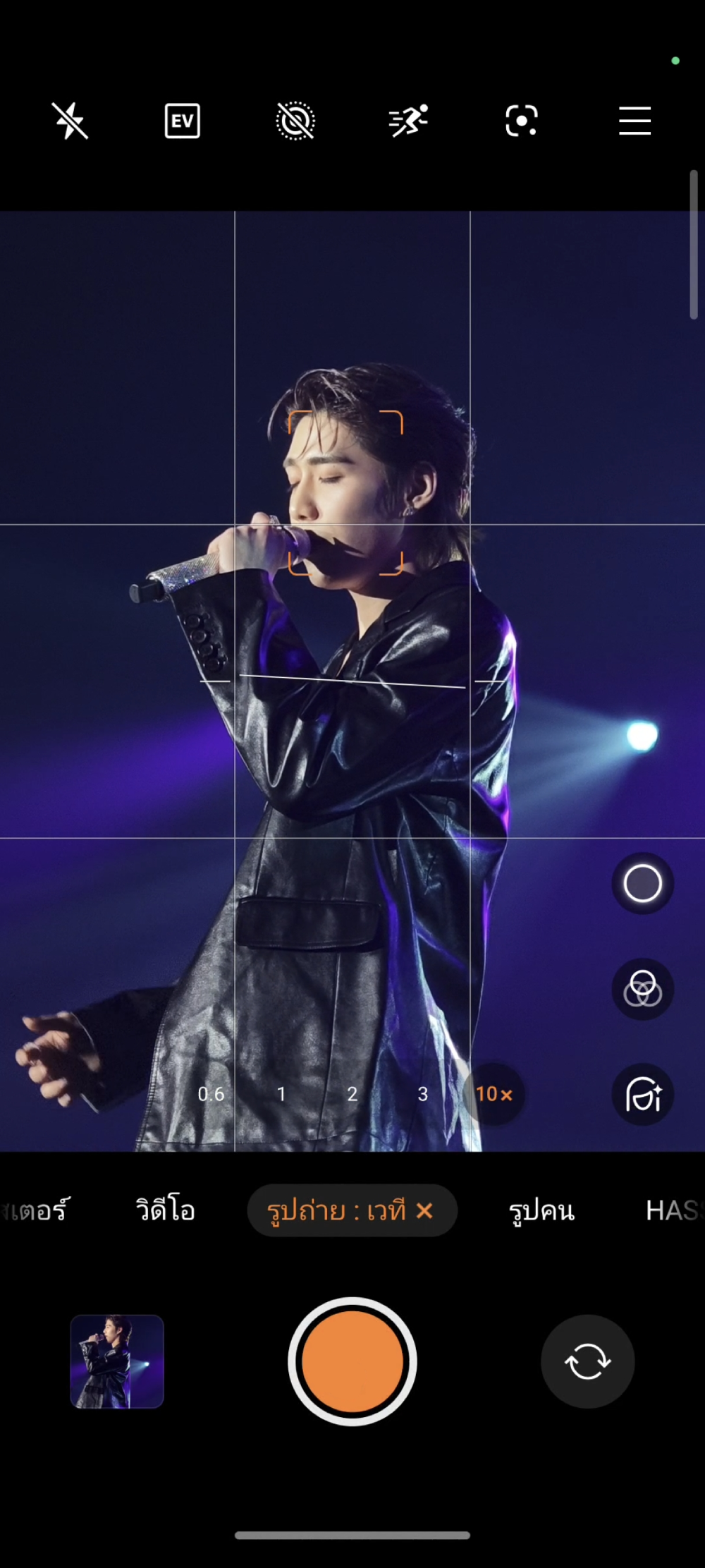The height and width of the screenshot is (1568, 705).
Task: Tap the 10x zoom button
Action: pos(493,1094)
